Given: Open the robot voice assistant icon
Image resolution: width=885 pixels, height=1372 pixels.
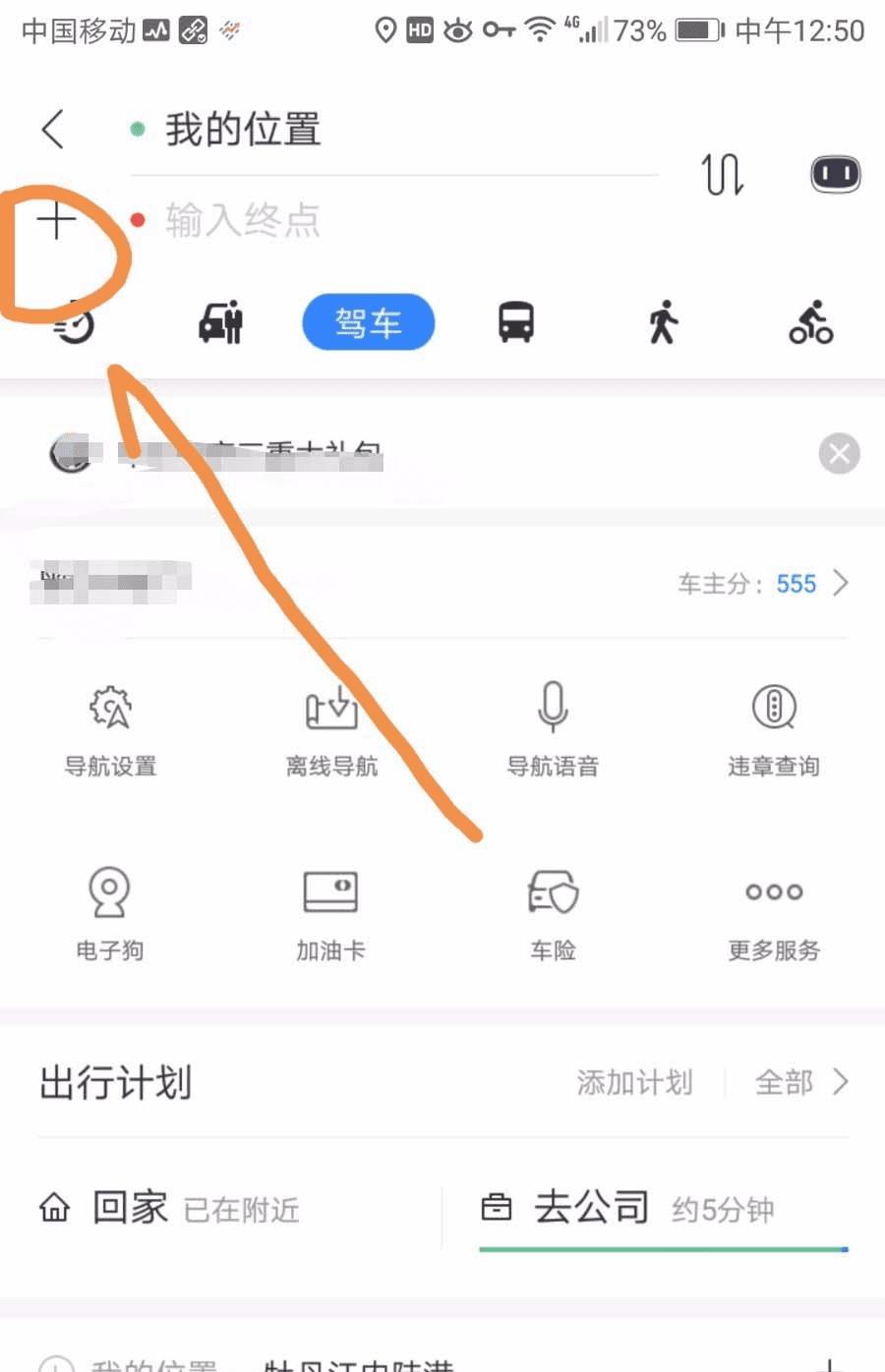Looking at the screenshot, I should click(x=835, y=175).
